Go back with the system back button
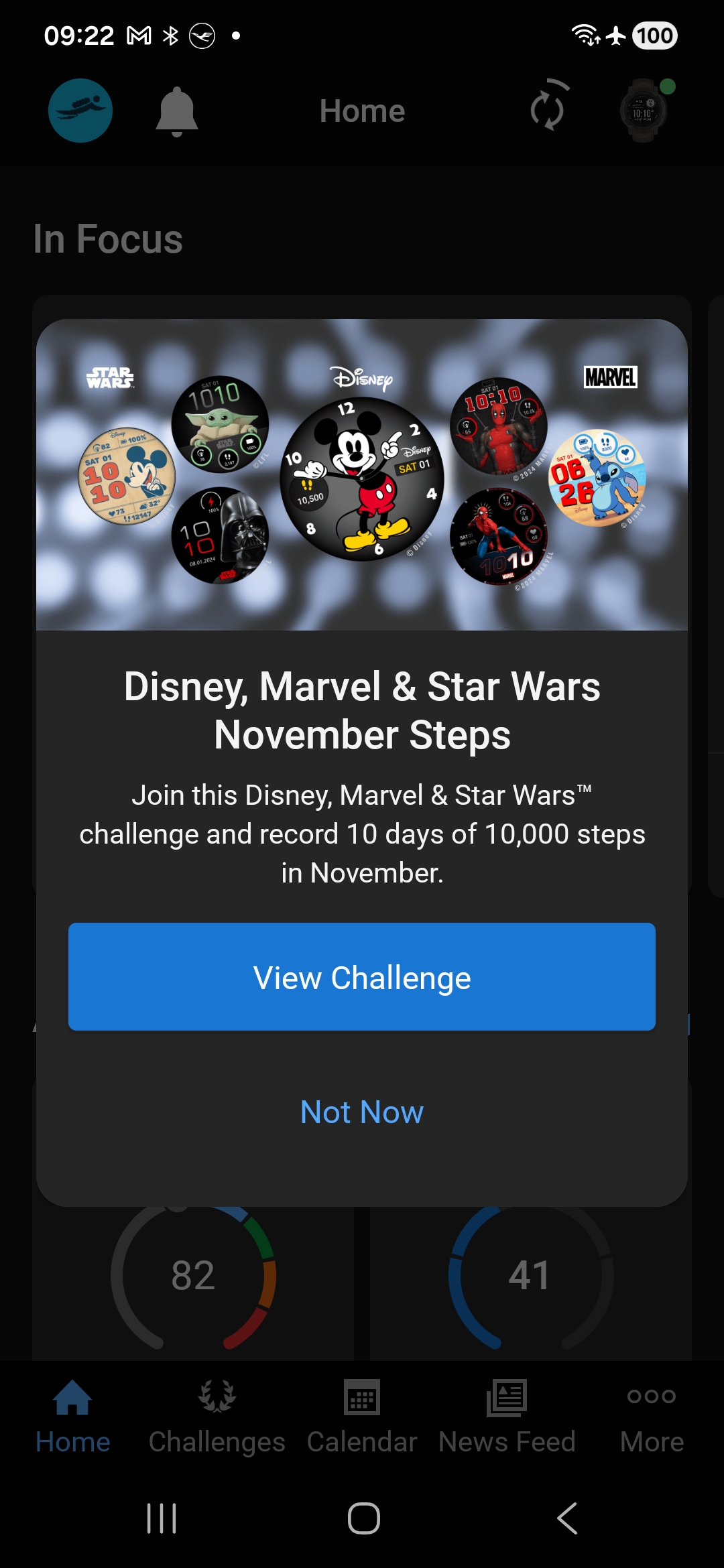The height and width of the screenshot is (1568, 724). (x=567, y=1518)
